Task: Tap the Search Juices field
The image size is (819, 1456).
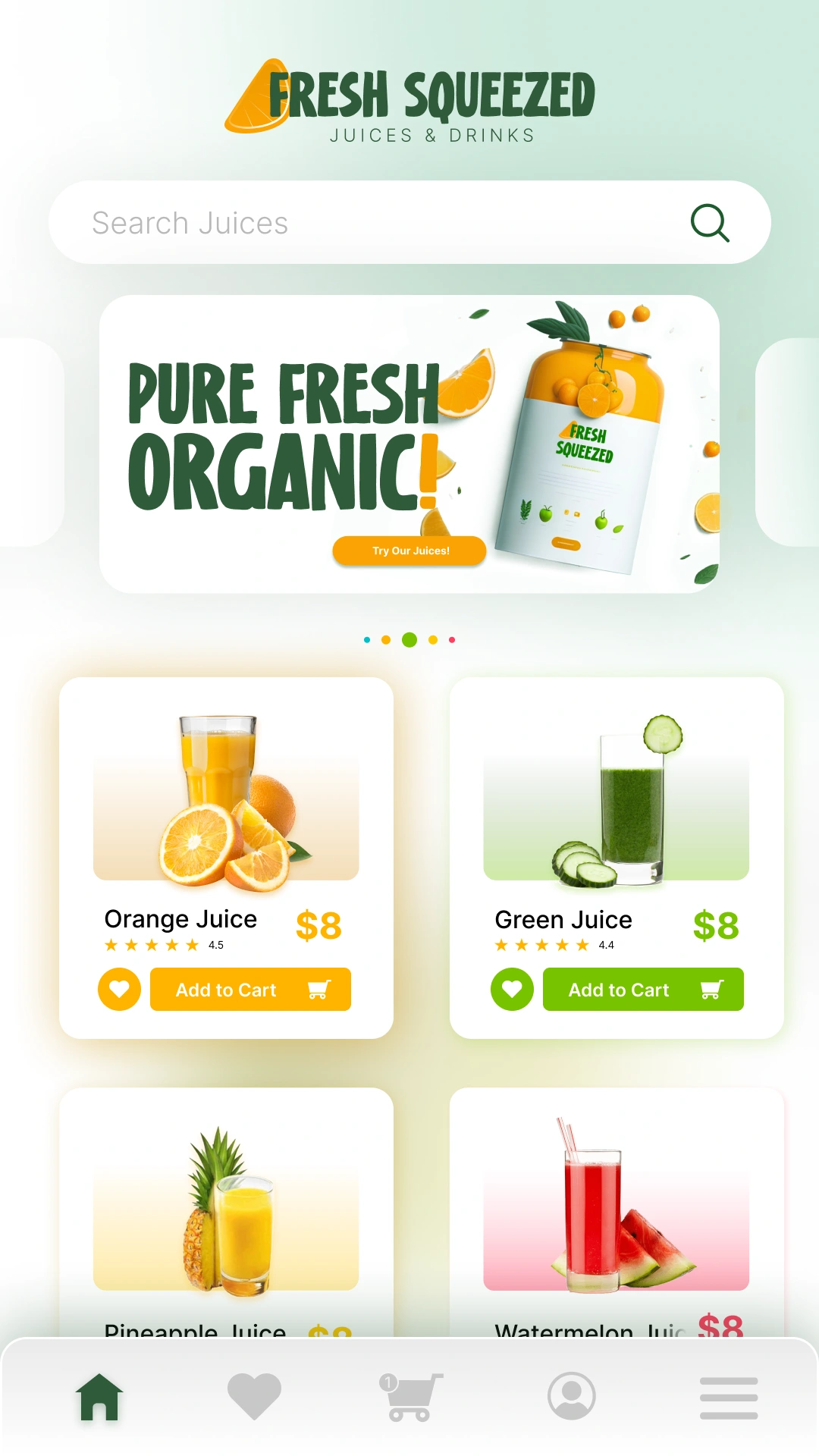Action: point(364,223)
